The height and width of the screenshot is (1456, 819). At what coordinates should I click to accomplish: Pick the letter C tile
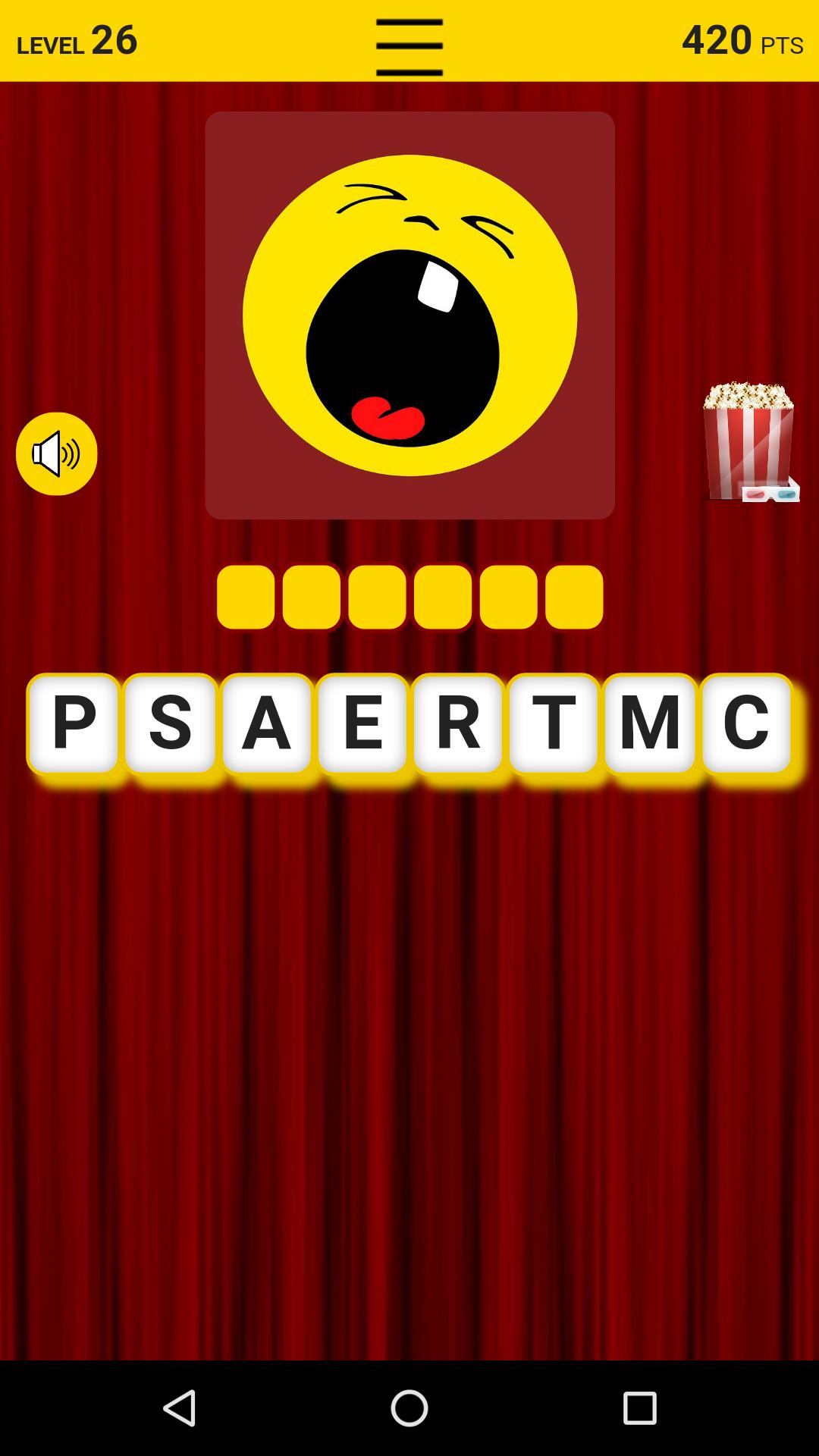pyautogui.click(x=746, y=723)
